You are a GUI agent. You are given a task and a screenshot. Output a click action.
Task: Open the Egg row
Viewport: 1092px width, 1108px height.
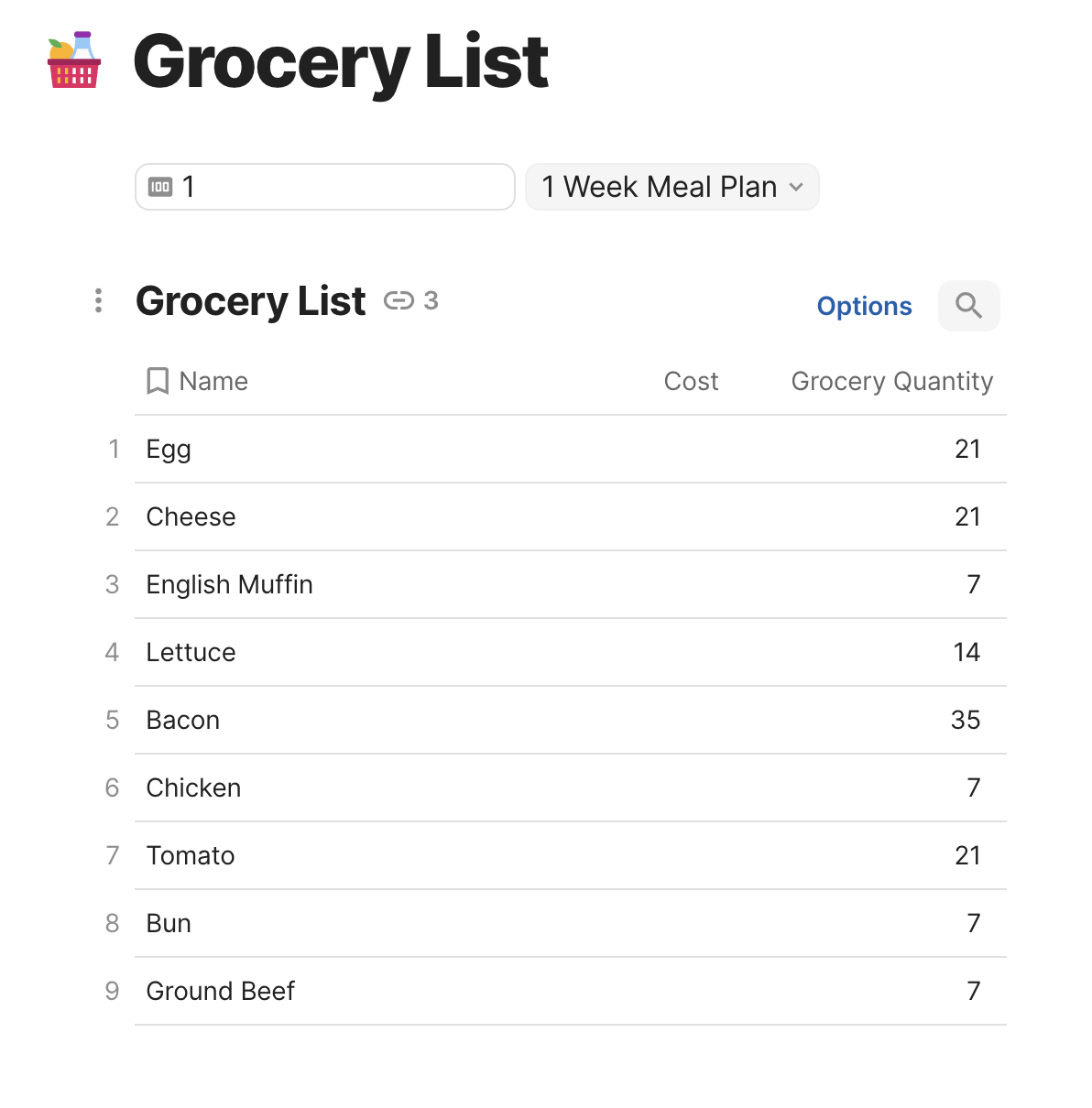[169, 450]
